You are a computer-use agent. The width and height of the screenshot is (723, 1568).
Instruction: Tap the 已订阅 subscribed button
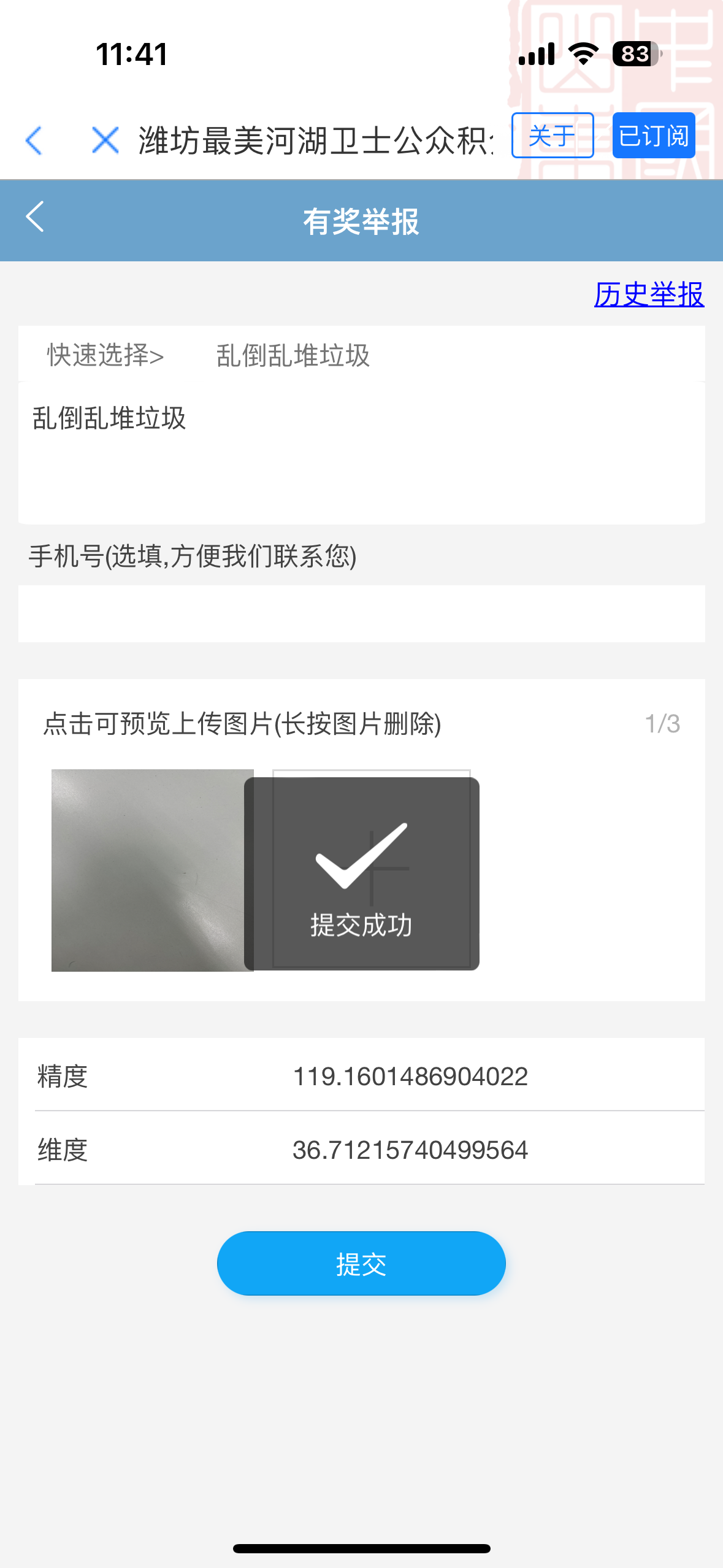point(653,136)
